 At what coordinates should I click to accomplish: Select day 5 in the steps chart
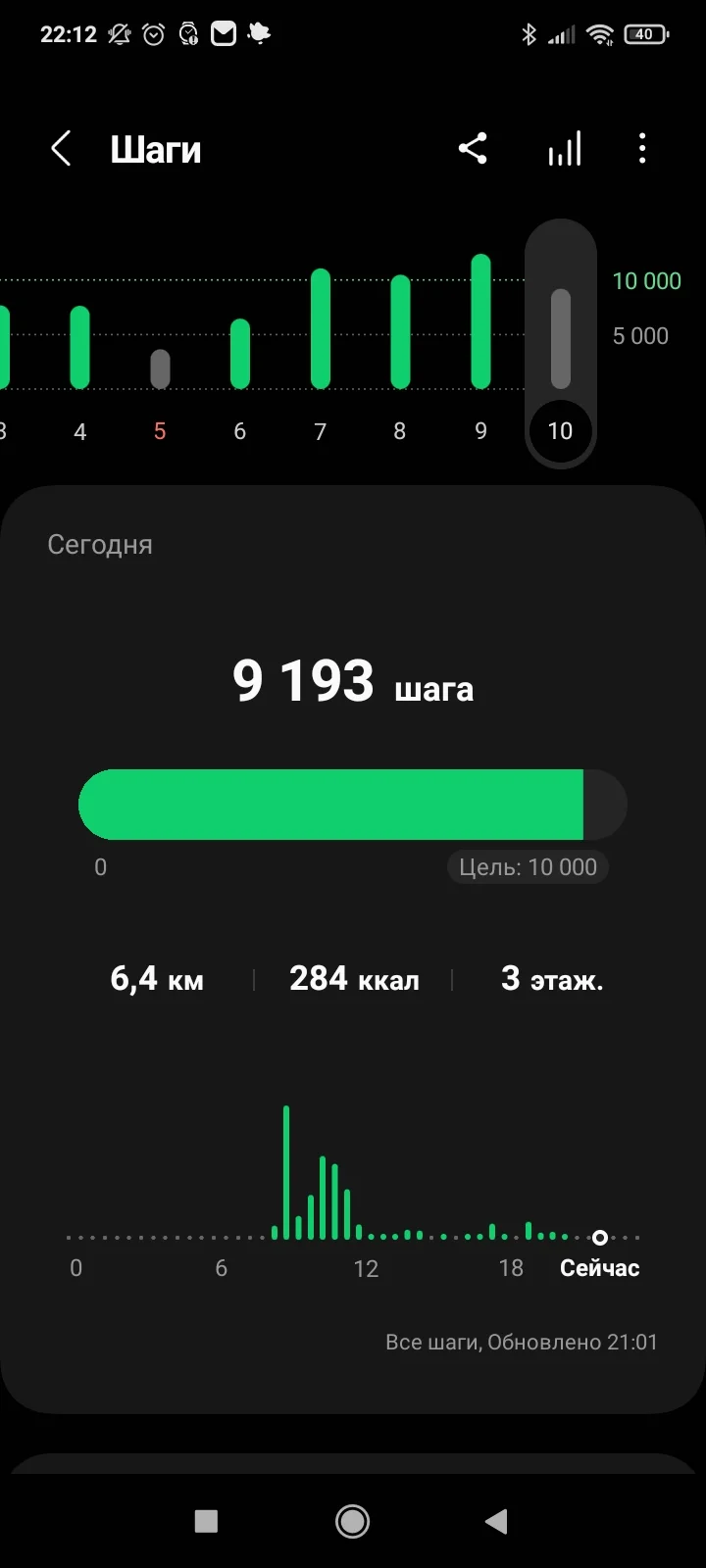point(160,370)
